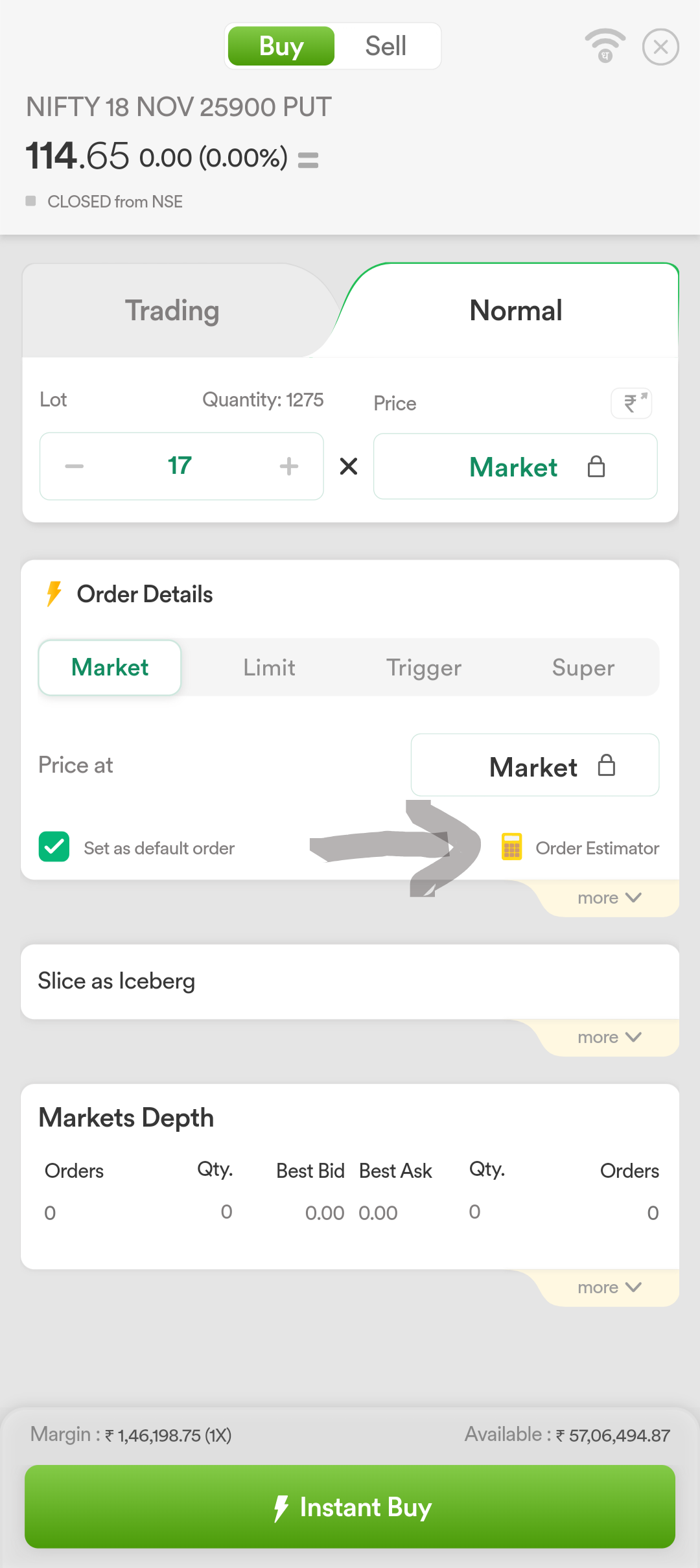Open the Order Estimator
The height and width of the screenshot is (1568, 700).
[581, 848]
